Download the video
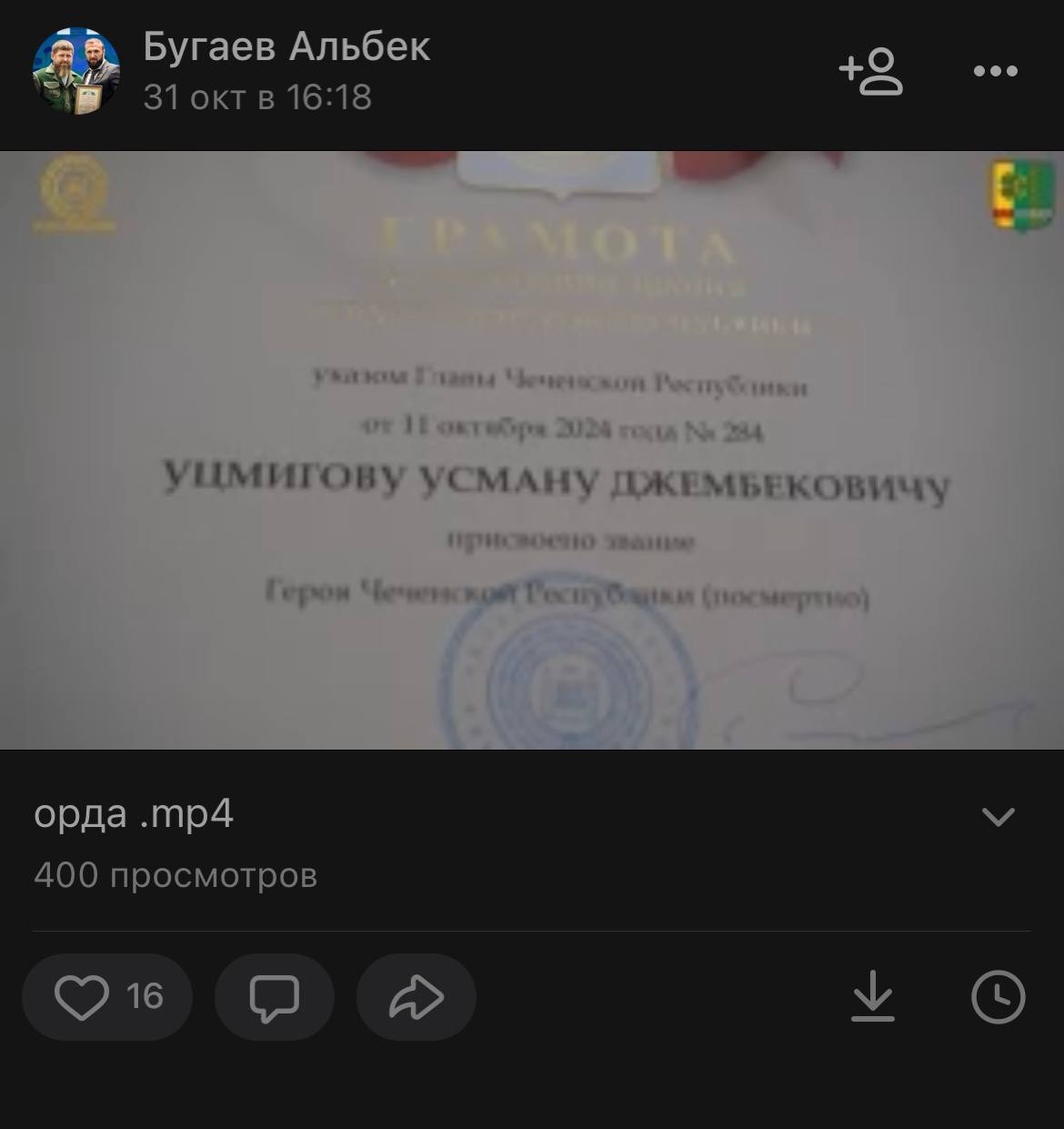Viewport: 1064px width, 1129px height. 873,996
